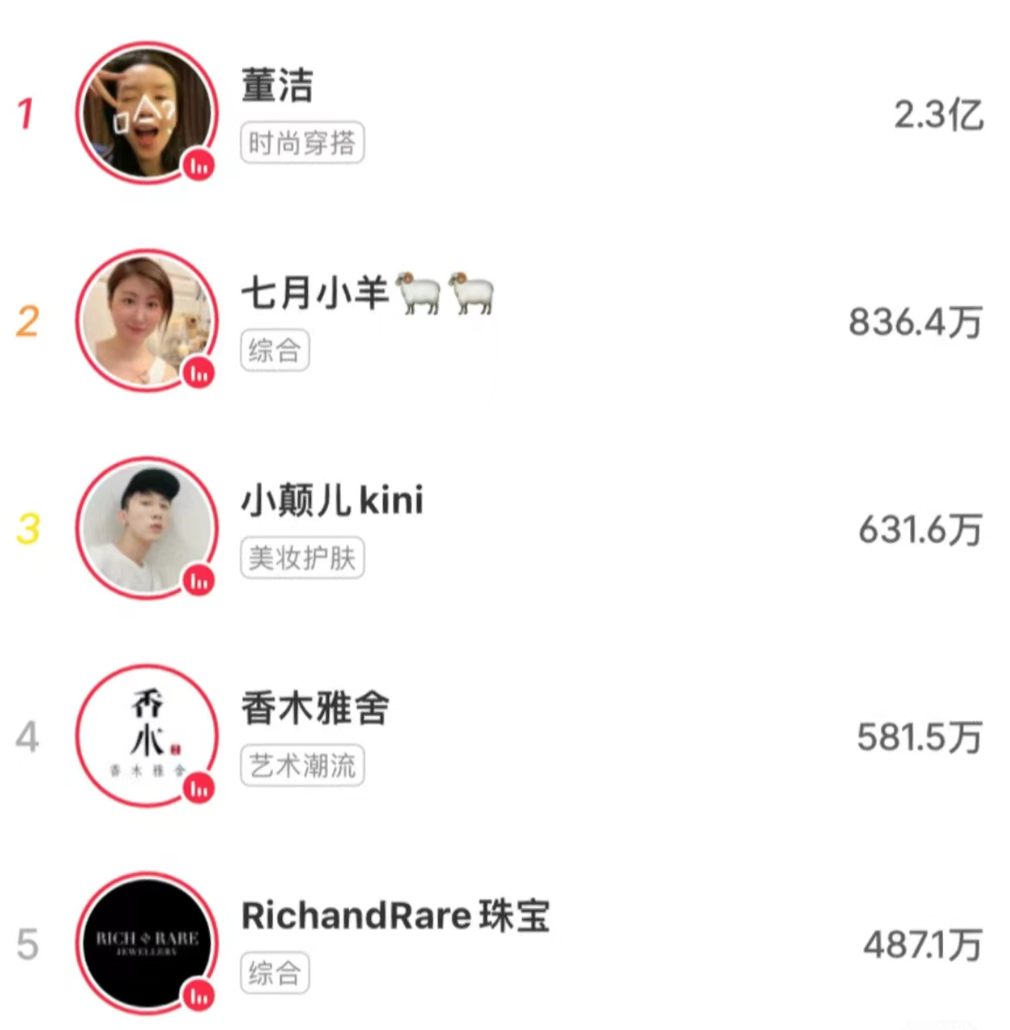The height and width of the screenshot is (1030, 1010).
Task: Open 香木雅舍's ranking row
Action: [x=600, y=738]
